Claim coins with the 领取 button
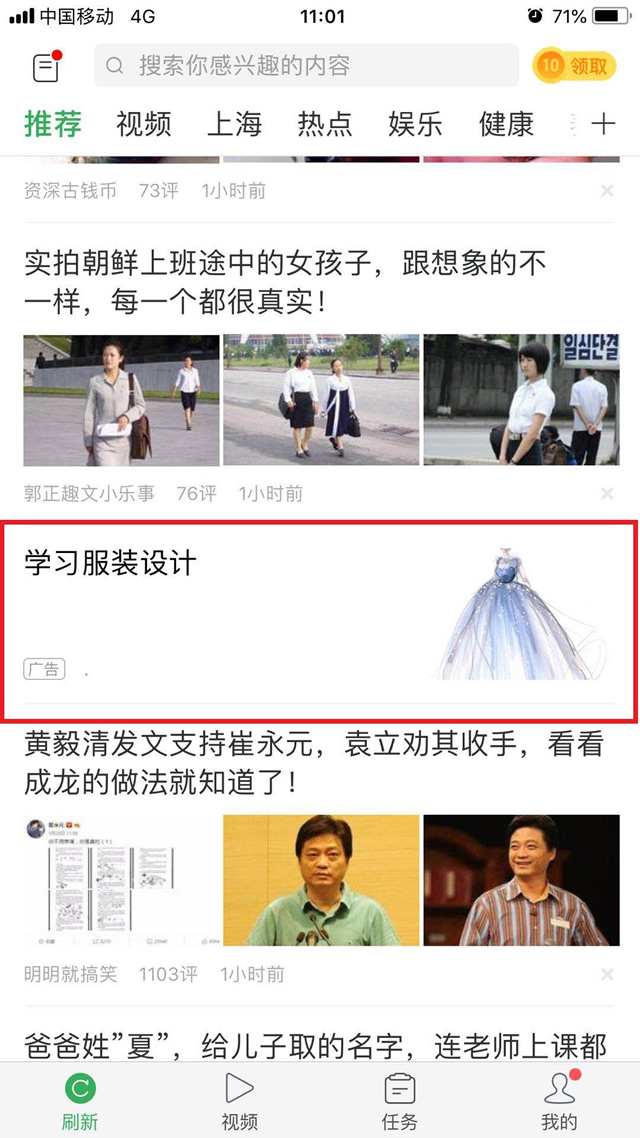This screenshot has width=640, height=1138. coord(574,66)
